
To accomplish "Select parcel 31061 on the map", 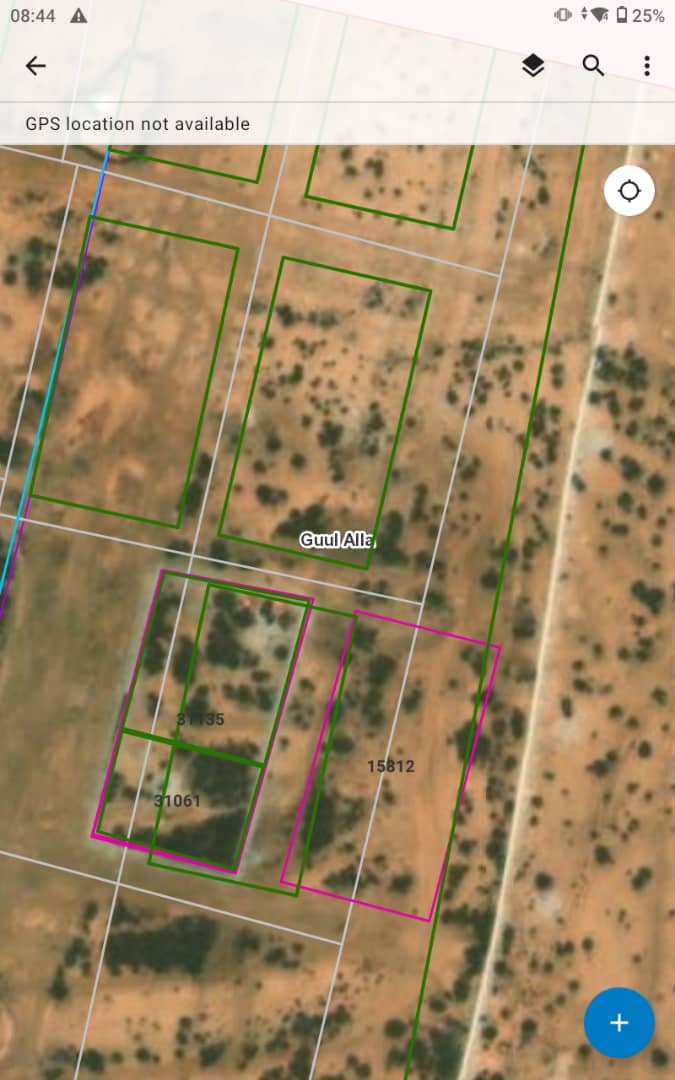I will click(x=177, y=800).
